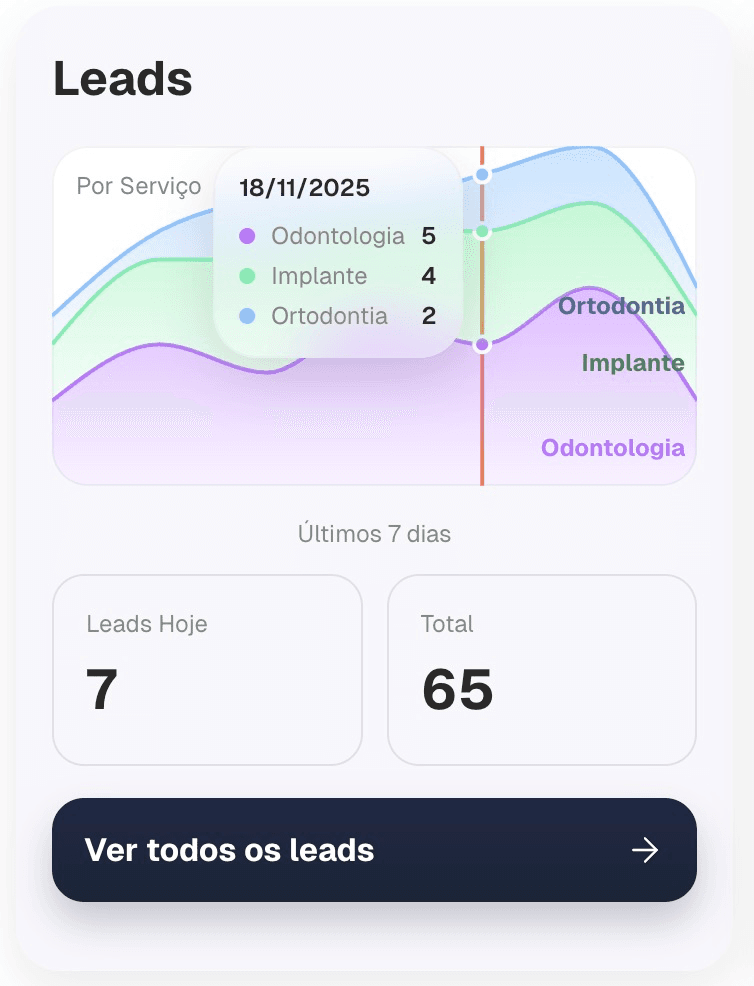Switch to the Leads Hoje card

coord(207,668)
